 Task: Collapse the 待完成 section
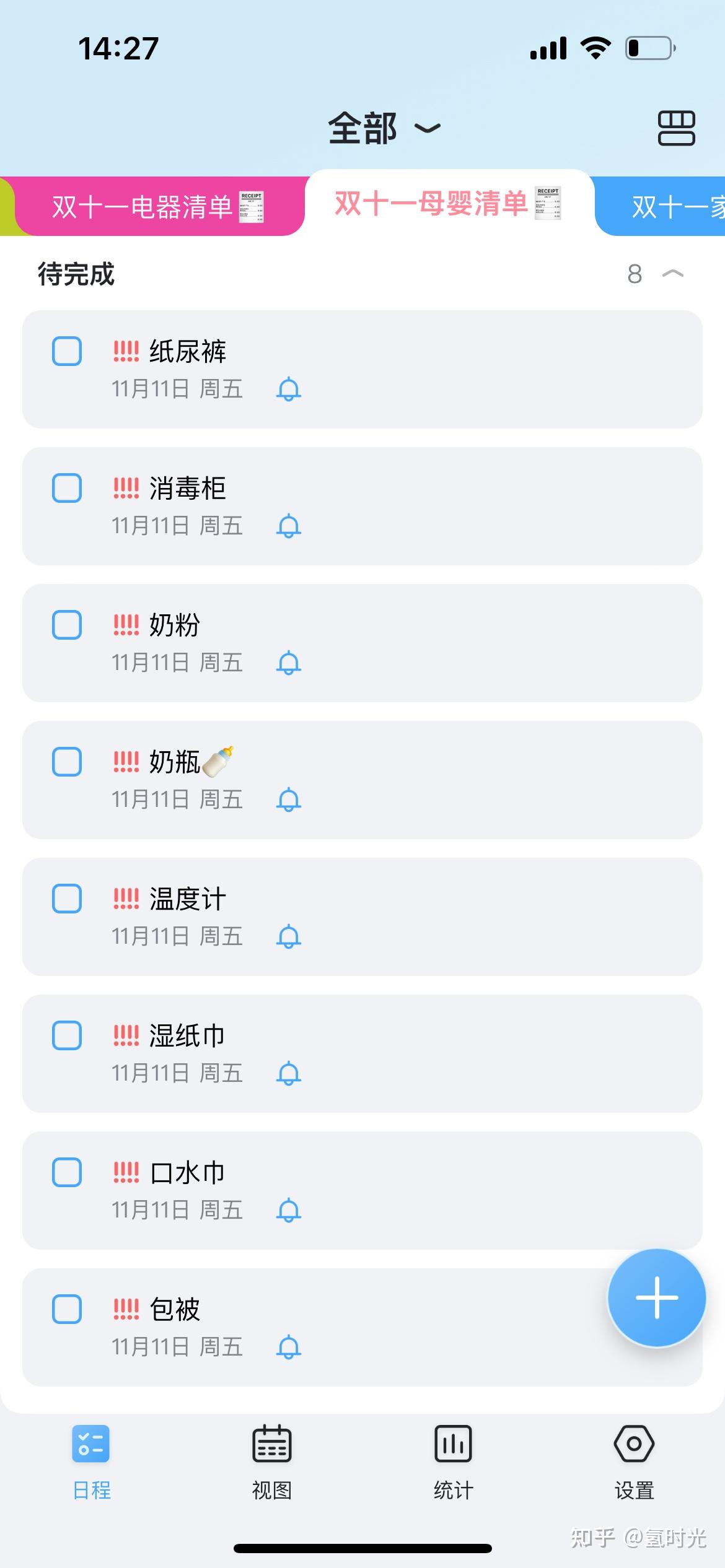[673, 274]
